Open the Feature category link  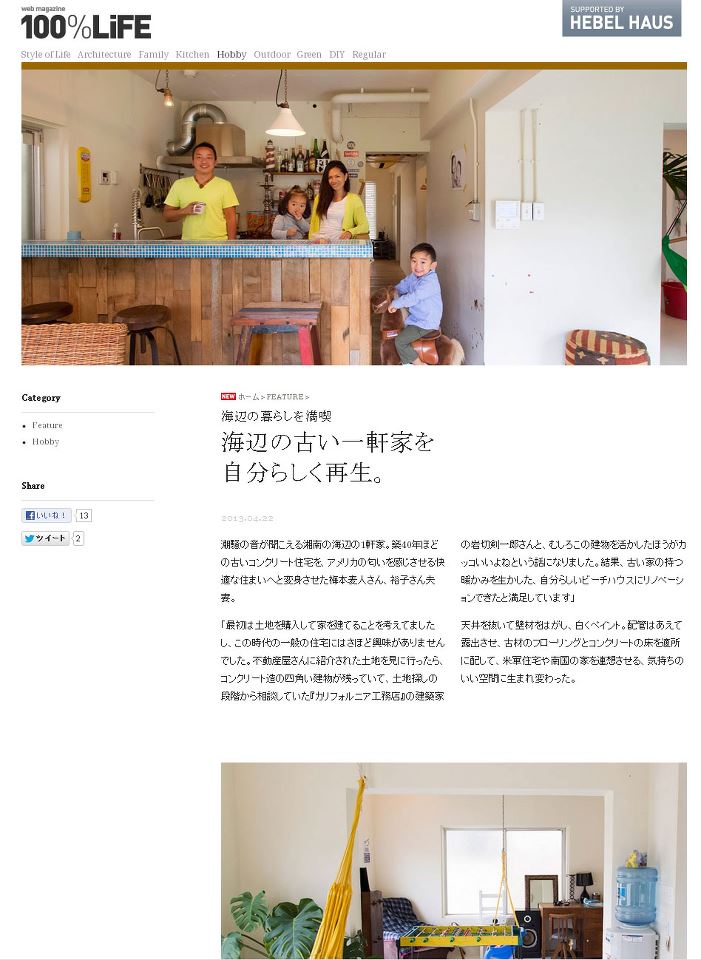coord(47,425)
